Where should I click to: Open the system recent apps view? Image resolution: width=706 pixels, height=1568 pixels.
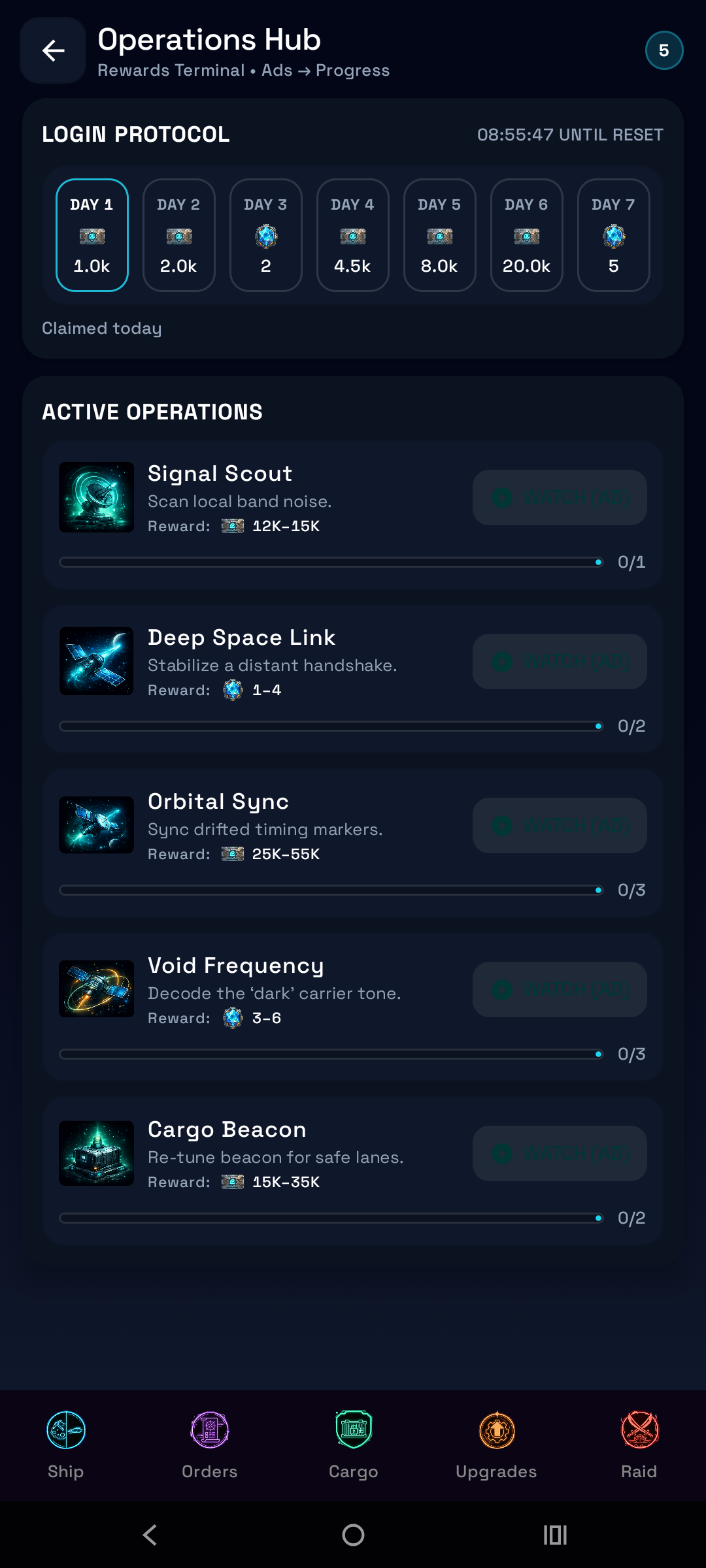click(x=555, y=1535)
